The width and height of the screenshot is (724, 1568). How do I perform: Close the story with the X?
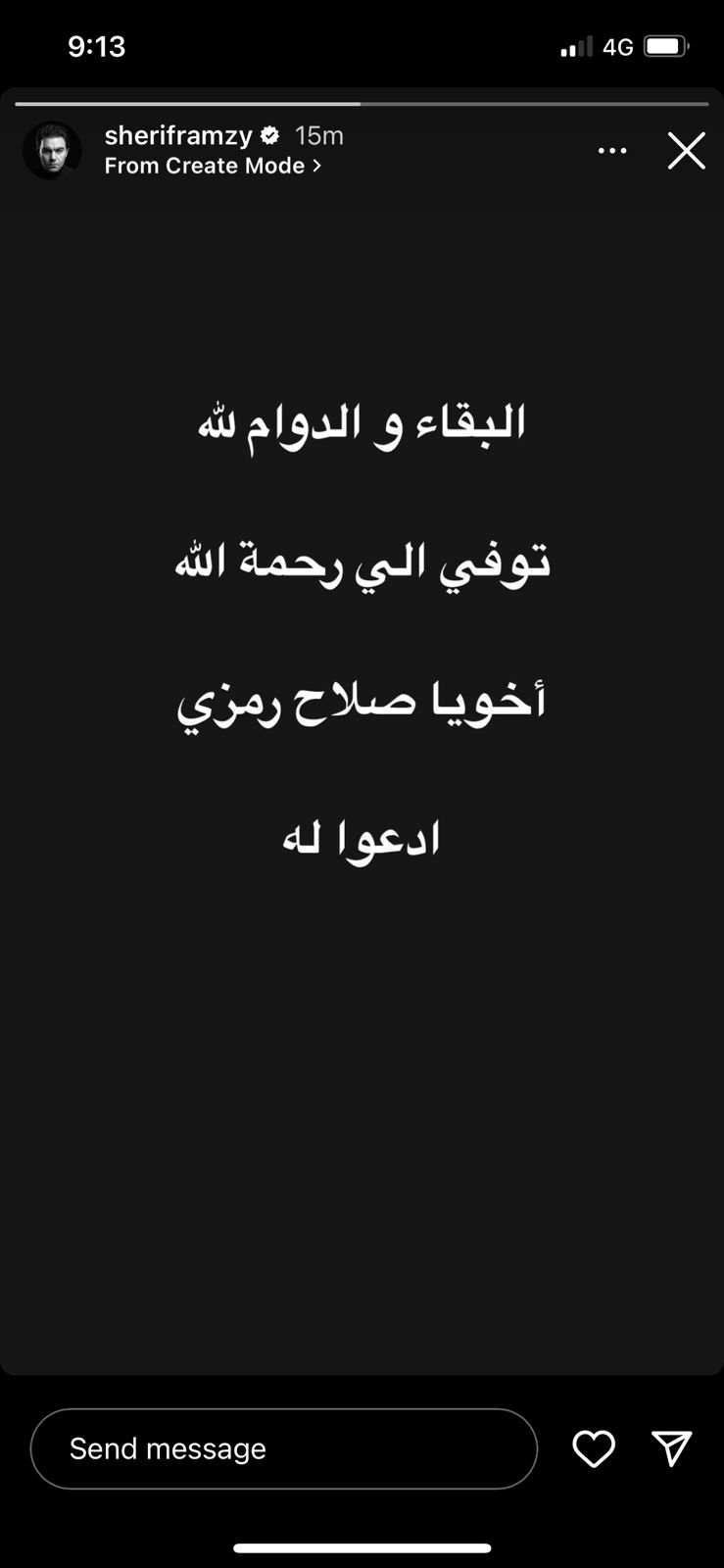point(686,151)
